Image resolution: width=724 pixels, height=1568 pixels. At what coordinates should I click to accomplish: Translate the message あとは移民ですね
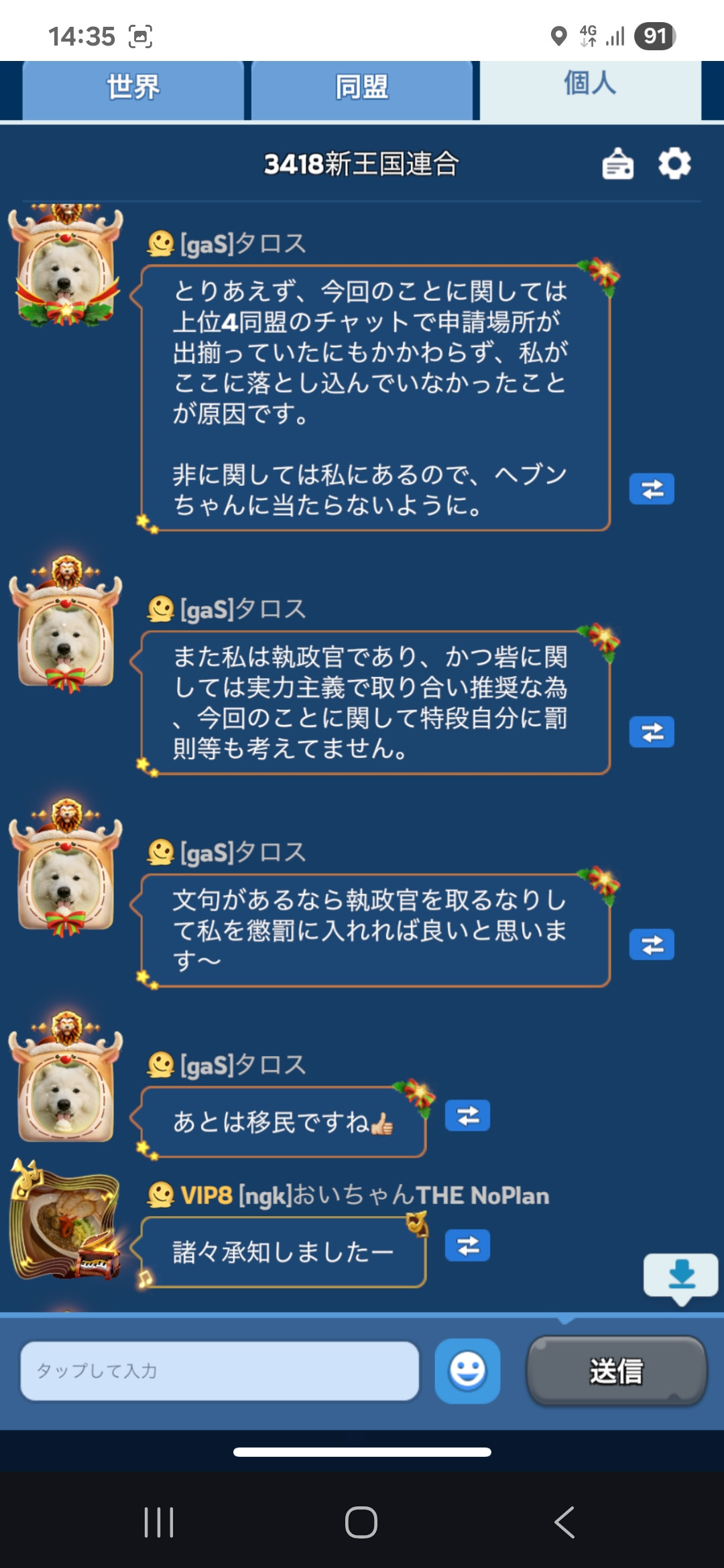click(467, 1116)
